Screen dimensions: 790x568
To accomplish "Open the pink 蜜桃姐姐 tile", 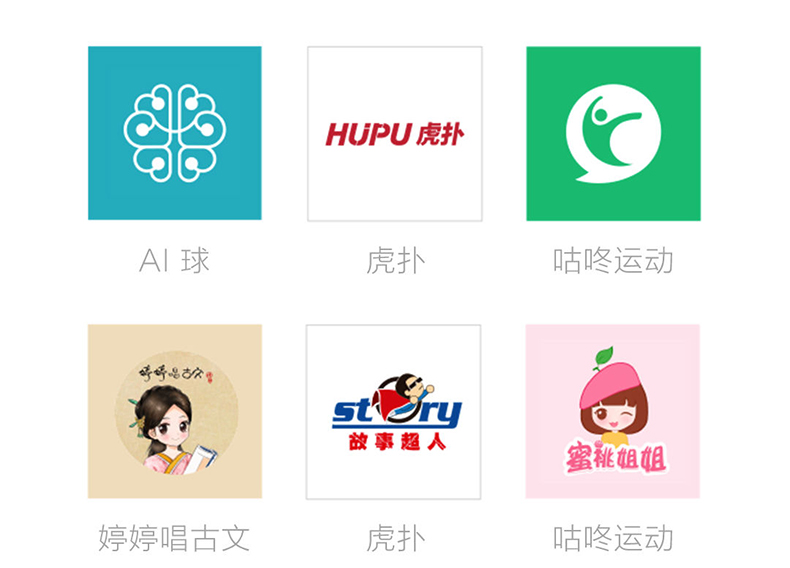I will 613,411.
